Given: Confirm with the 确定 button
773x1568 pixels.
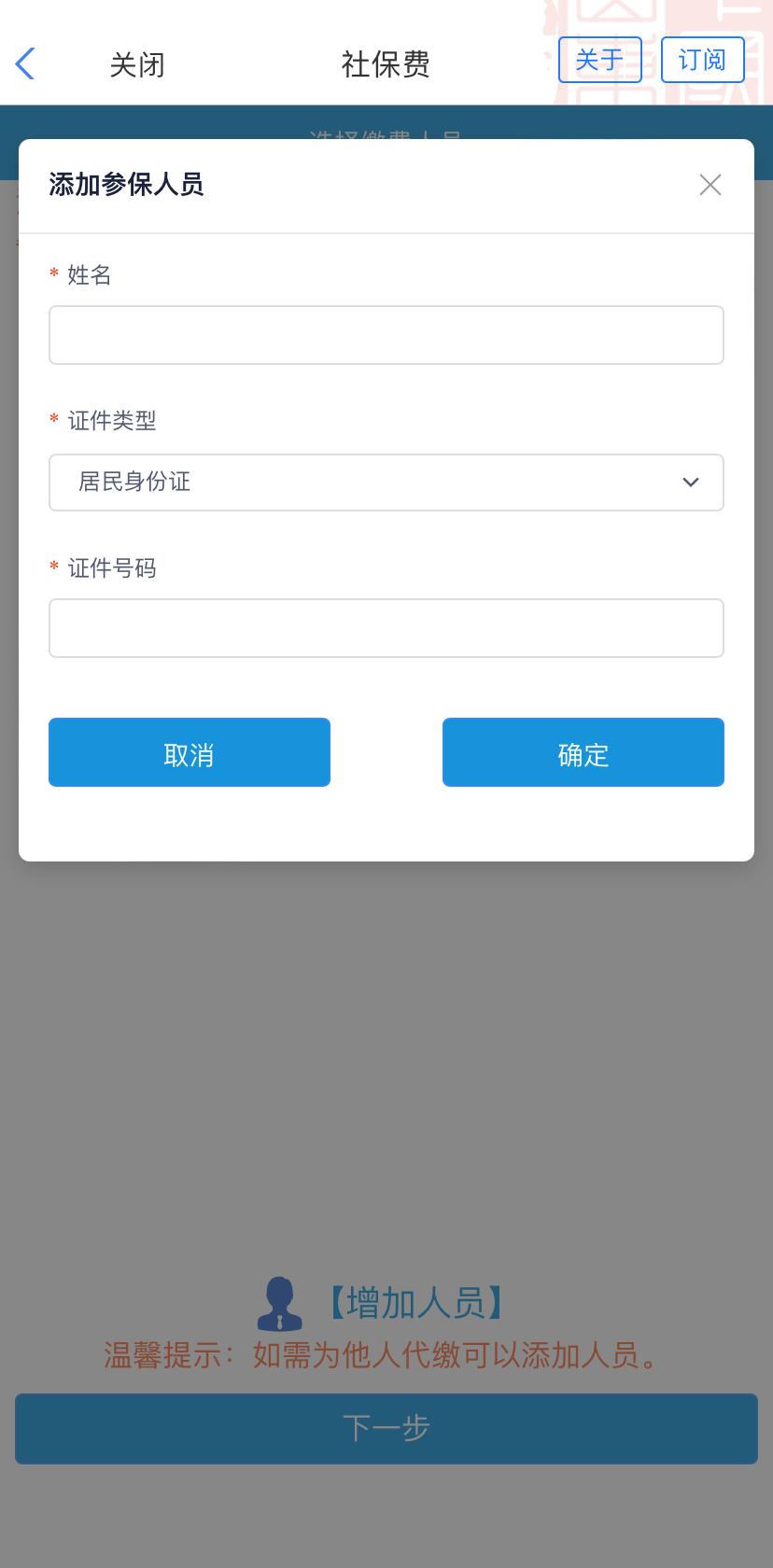Looking at the screenshot, I should 583,752.
